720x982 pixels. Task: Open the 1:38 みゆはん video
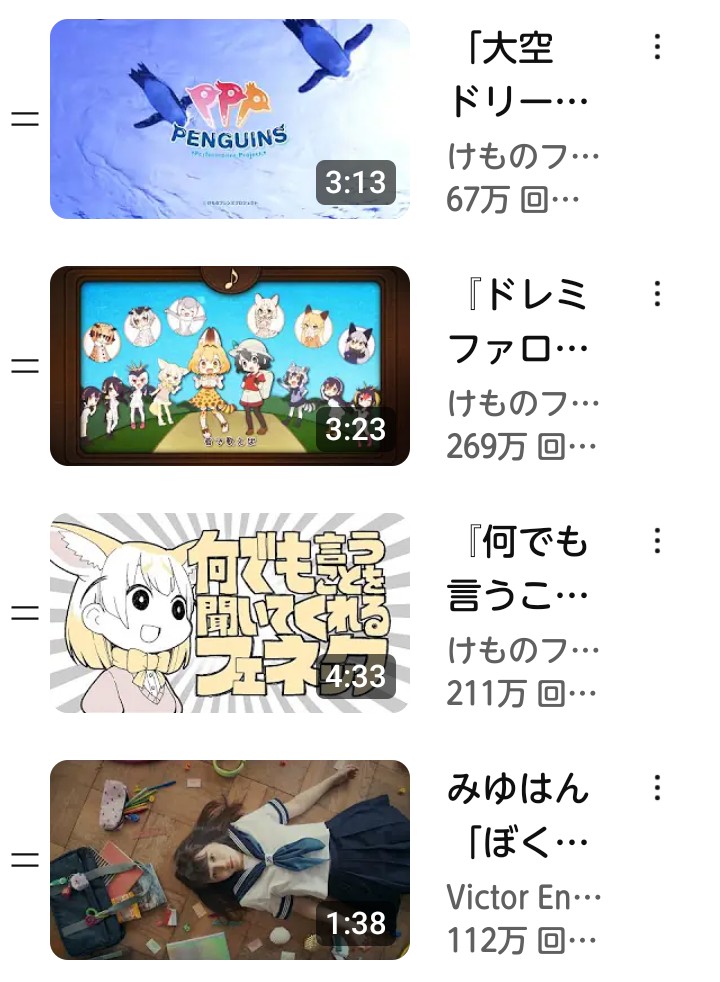[x=230, y=860]
